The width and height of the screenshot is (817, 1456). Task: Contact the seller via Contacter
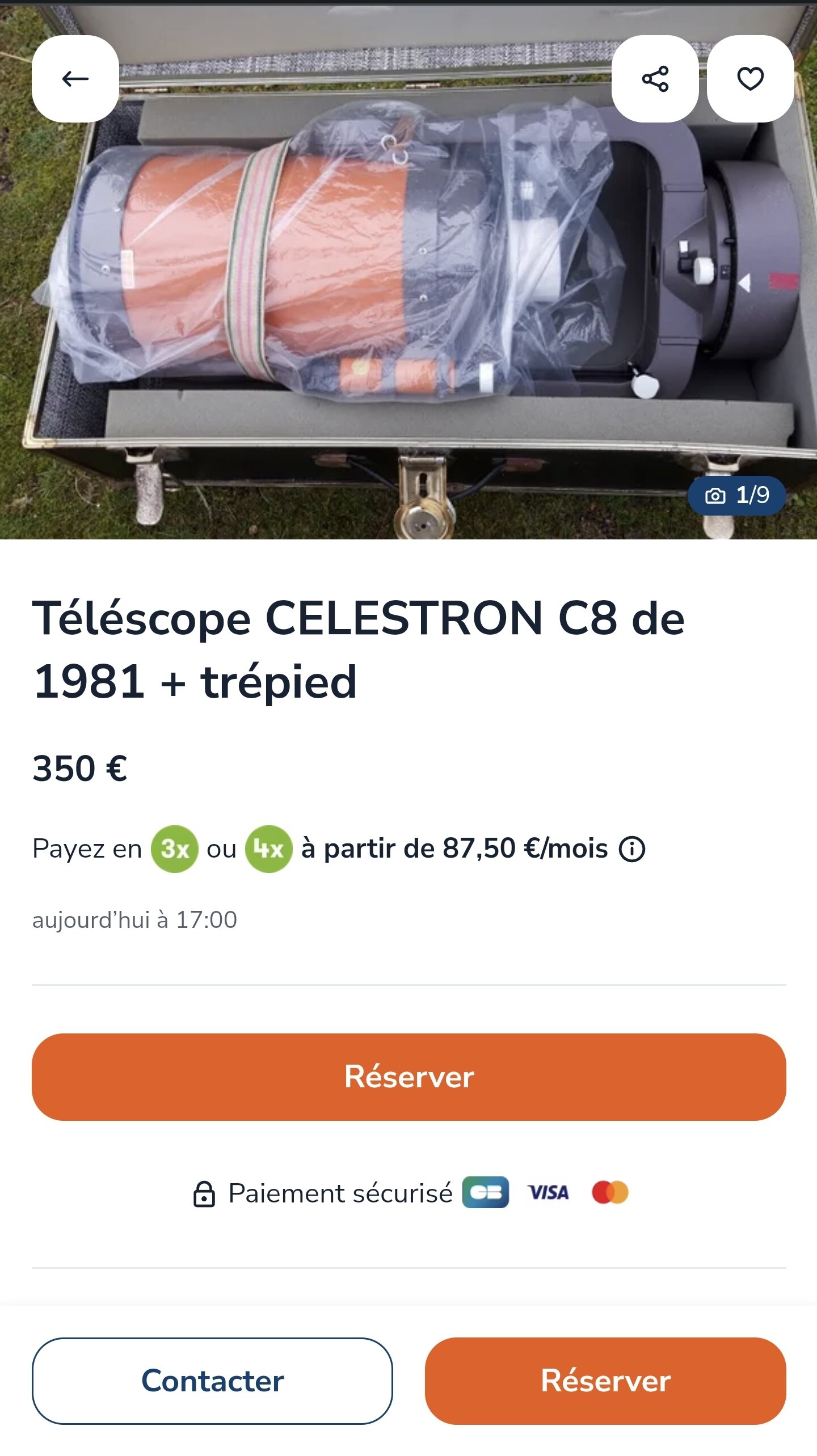coord(212,1381)
